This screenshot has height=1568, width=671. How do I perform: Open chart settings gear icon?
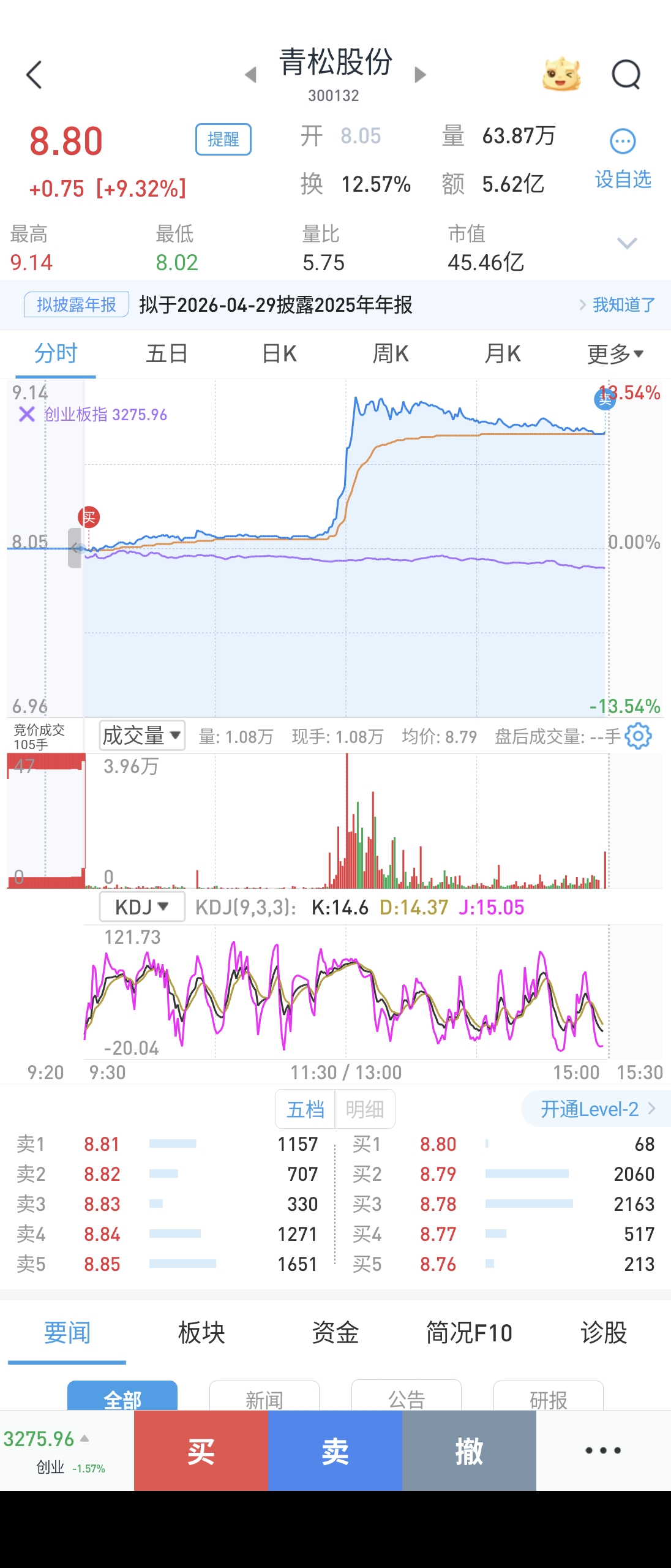coord(639,736)
